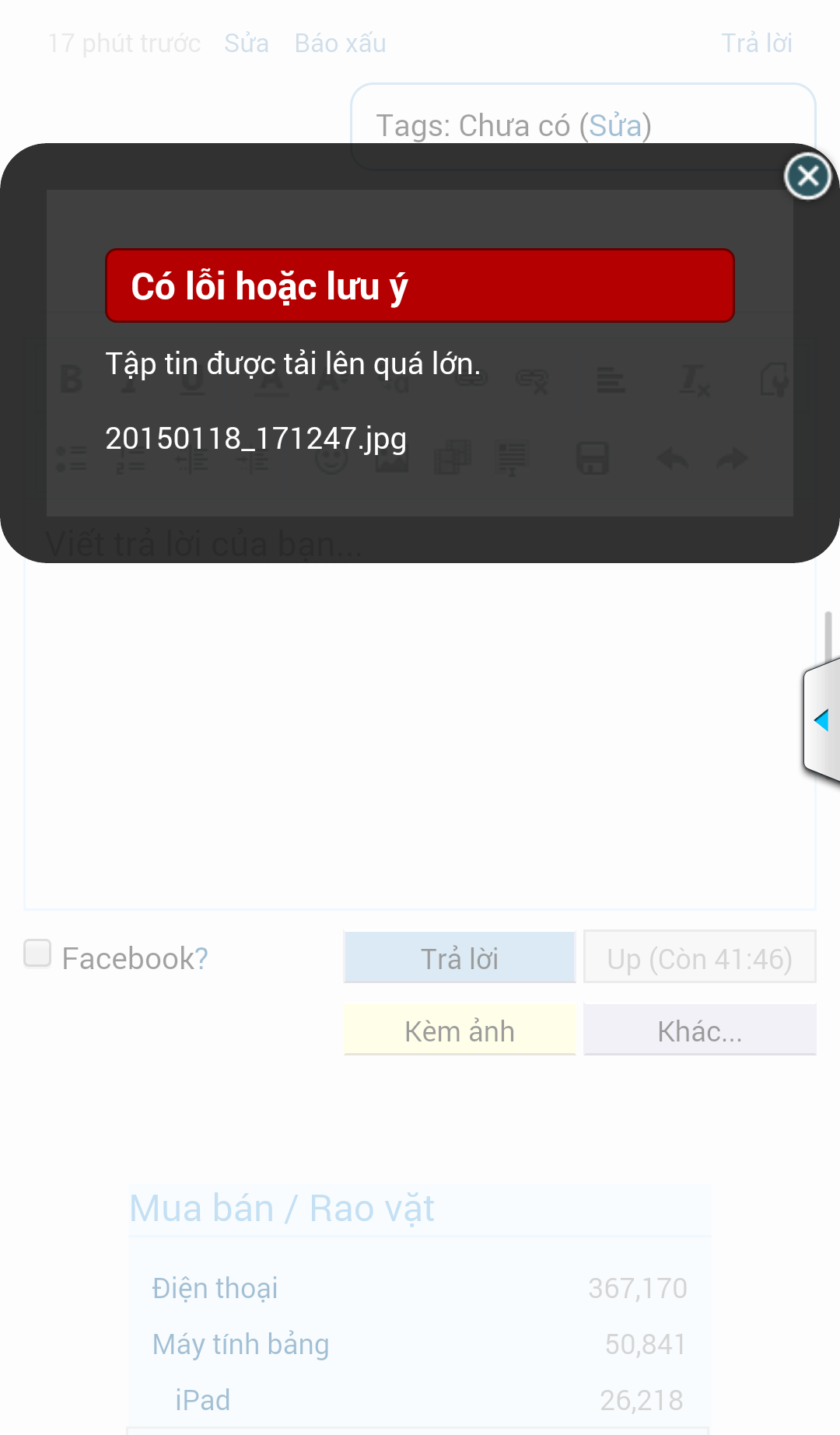
Task: Toggle the Facebook checkbox
Action: 37,954
